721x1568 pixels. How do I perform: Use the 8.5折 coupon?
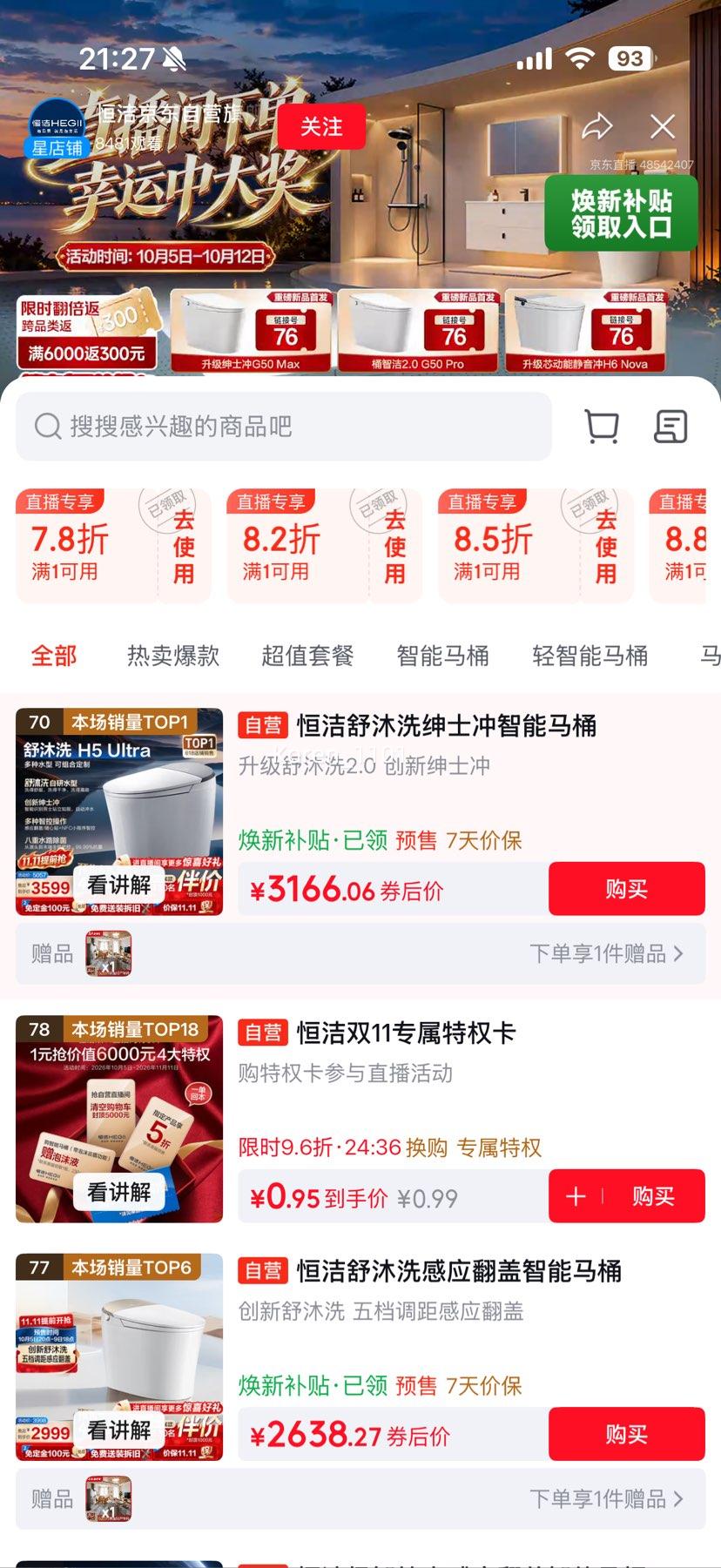coord(606,547)
